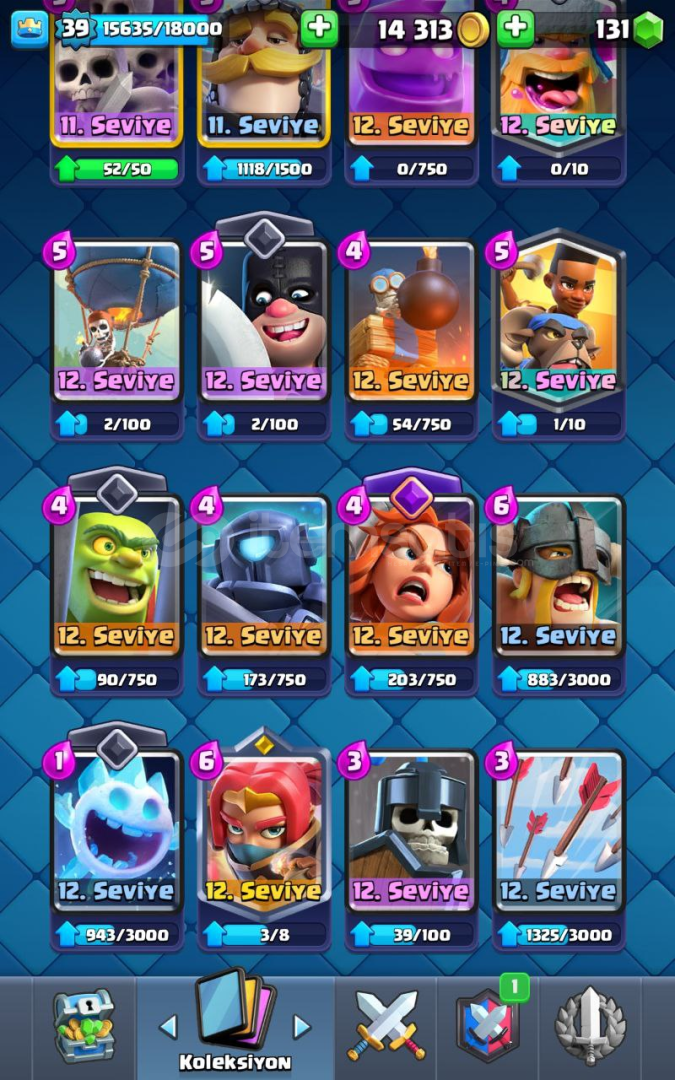Open the Balloon card
This screenshot has width=675, height=1080.
click(116, 320)
